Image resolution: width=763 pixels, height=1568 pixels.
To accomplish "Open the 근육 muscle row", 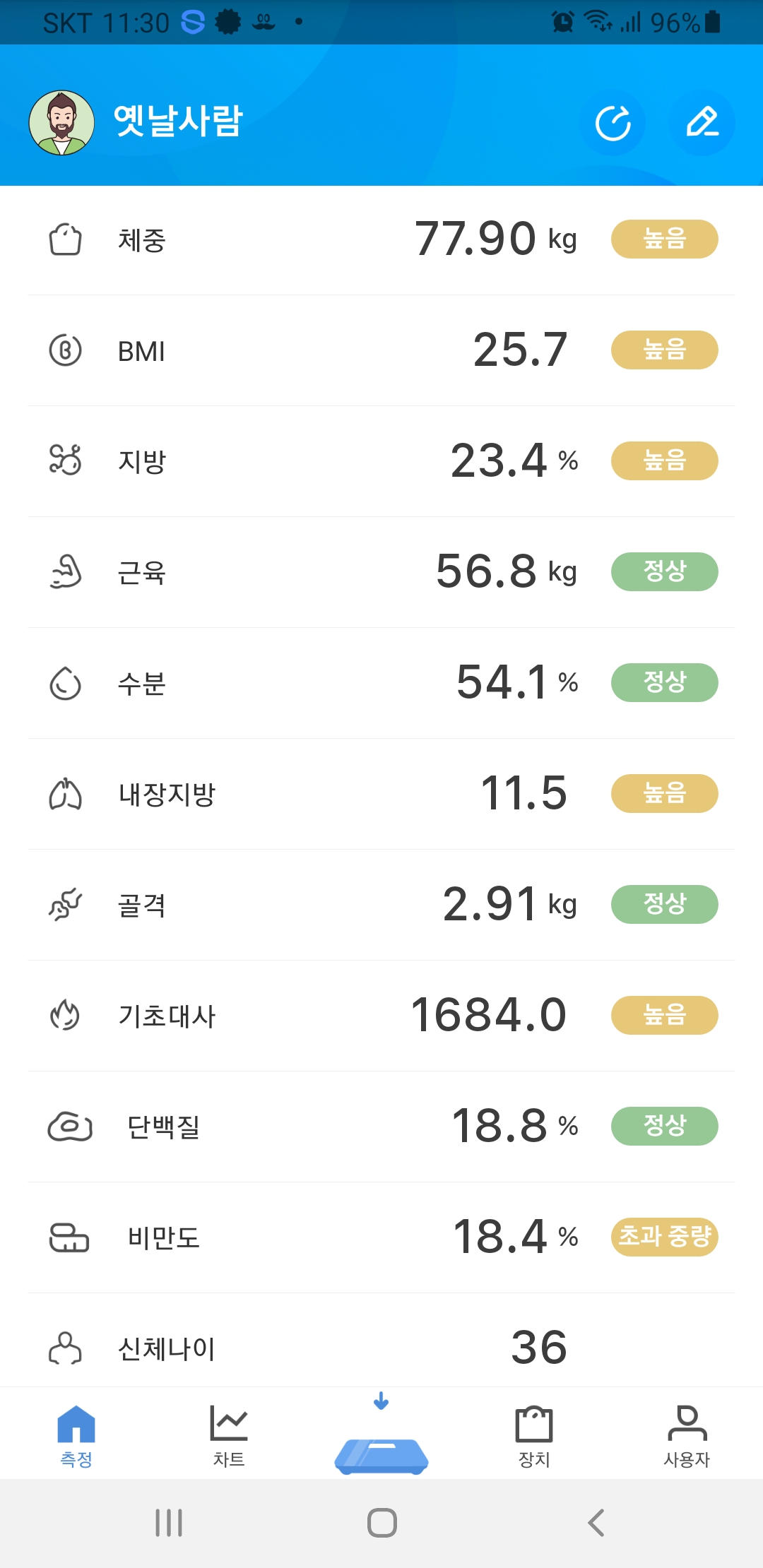I will (381, 572).
